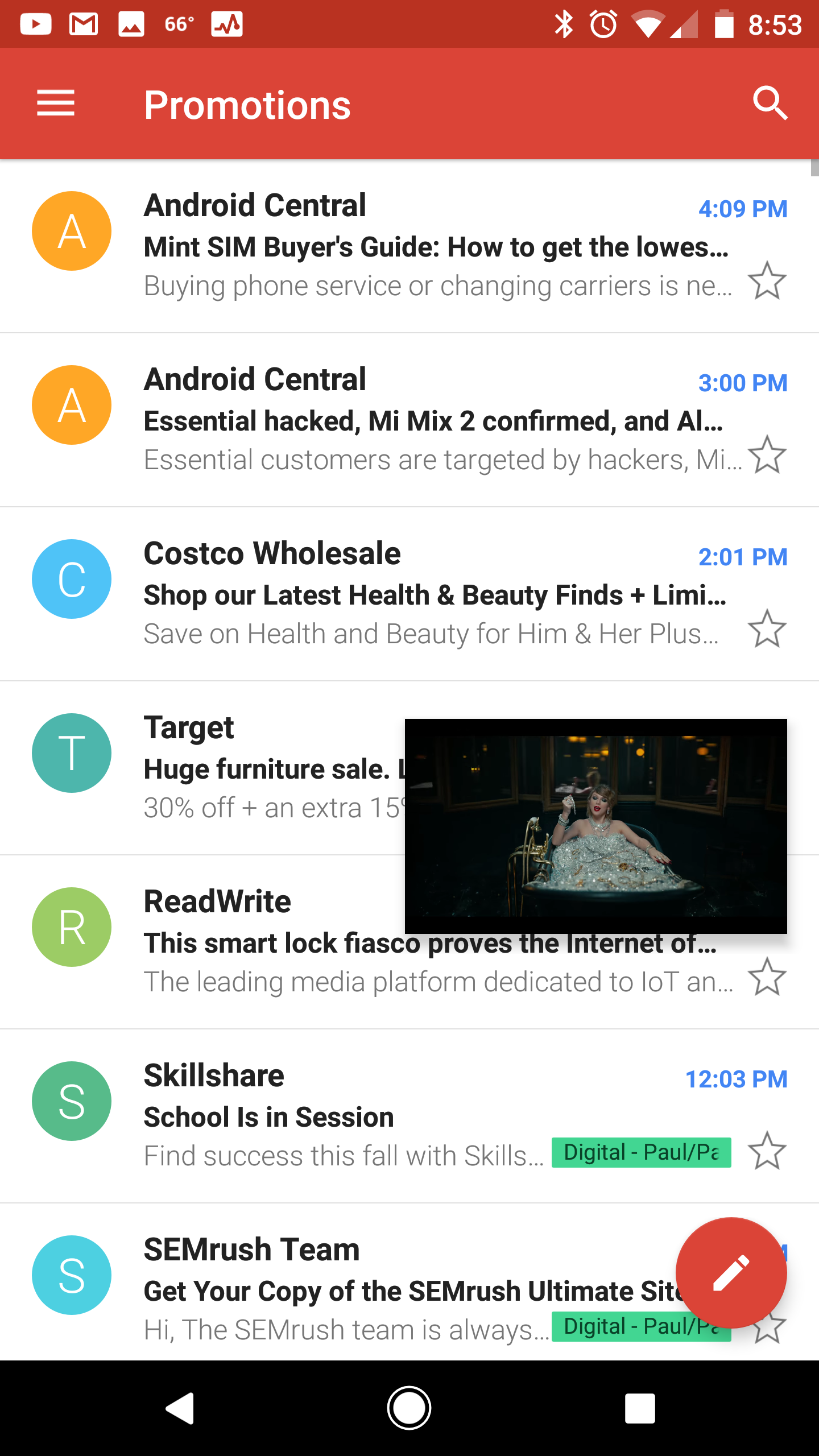819x1456 pixels.
Task: Star the Costco Wholesale email
Action: tap(767, 629)
